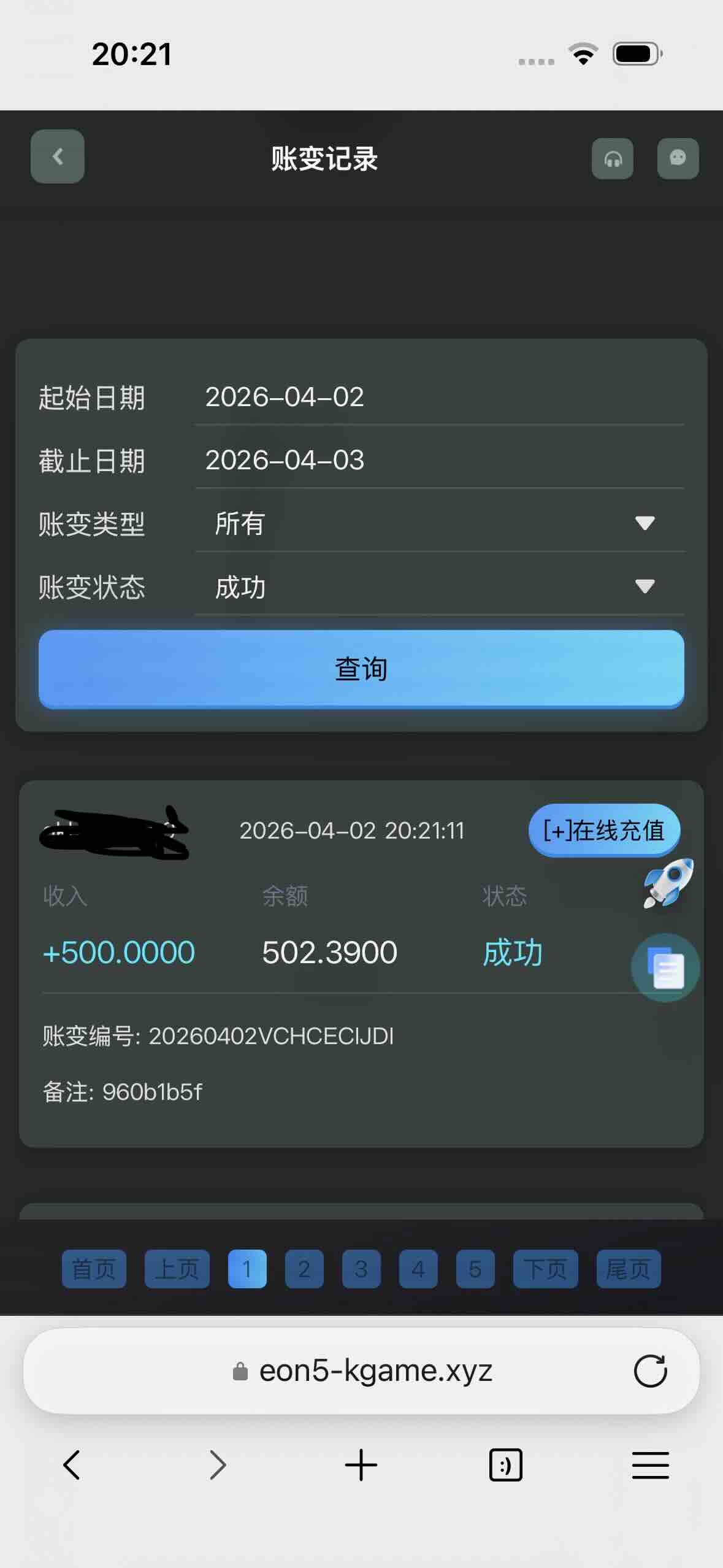Open the browser hamburger menu
The image size is (723, 1568).
click(650, 1466)
